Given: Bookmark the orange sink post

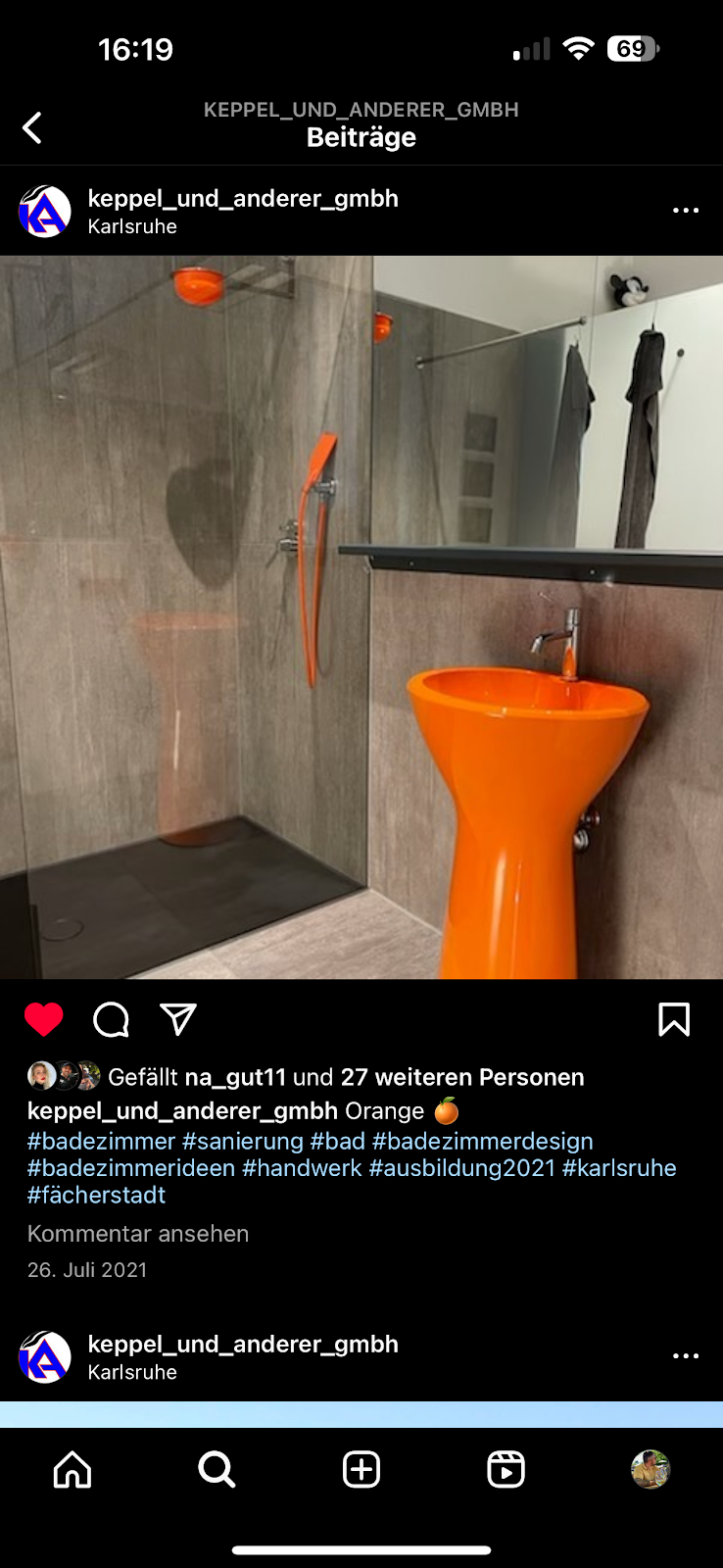Looking at the screenshot, I should [673, 1020].
